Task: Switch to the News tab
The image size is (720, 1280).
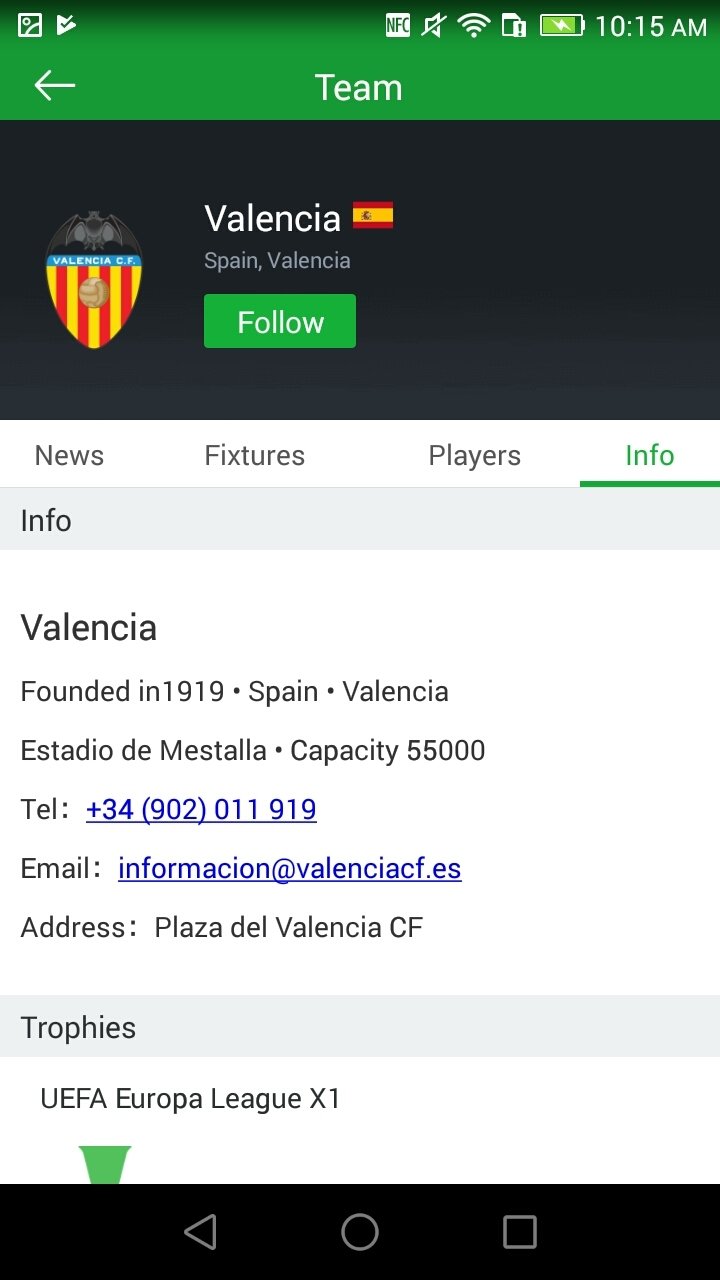Action: 69,455
